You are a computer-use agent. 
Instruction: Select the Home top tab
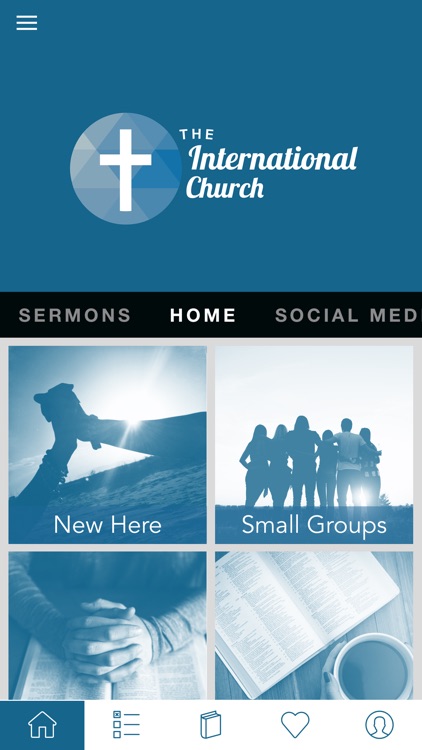(203, 315)
